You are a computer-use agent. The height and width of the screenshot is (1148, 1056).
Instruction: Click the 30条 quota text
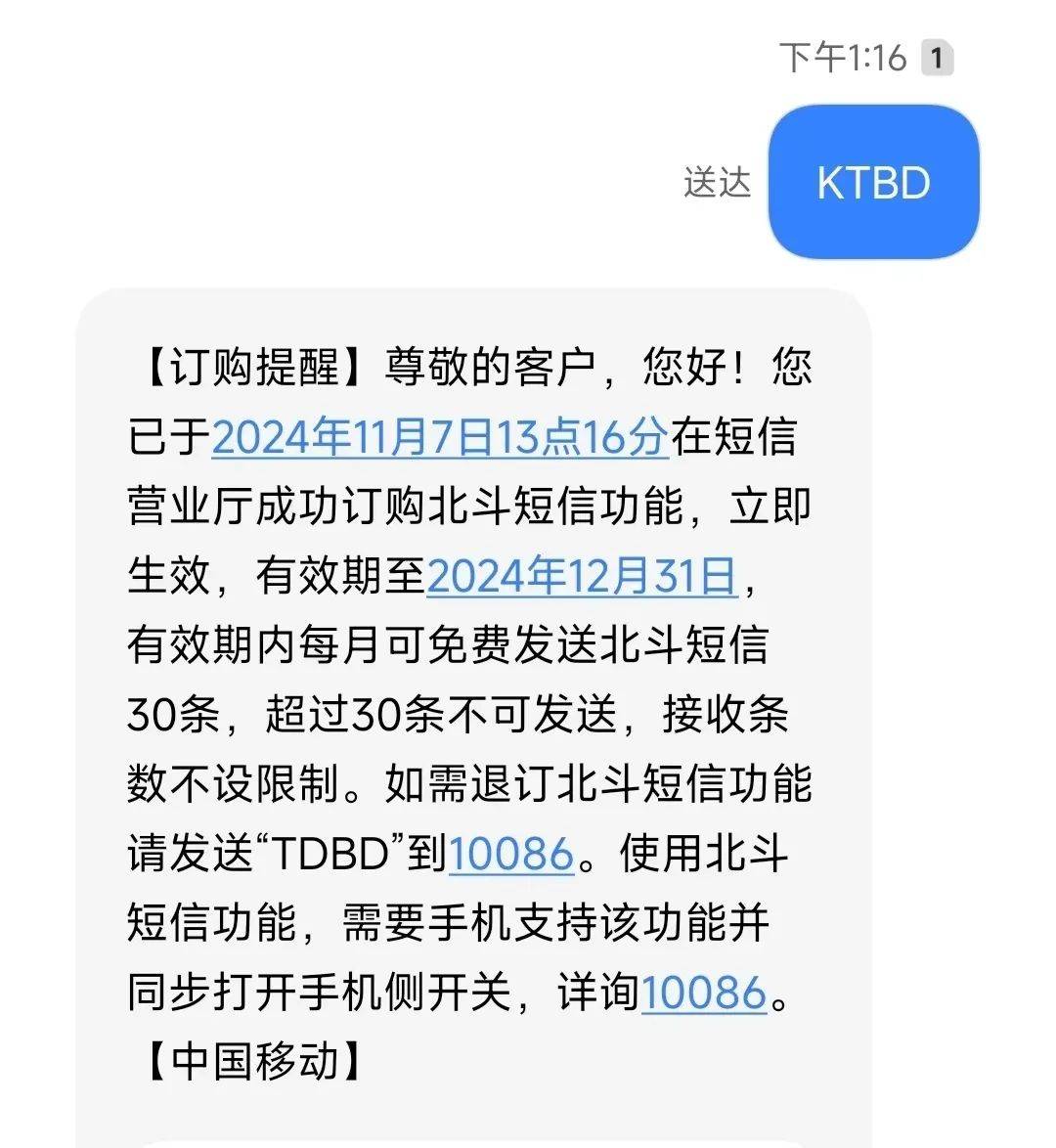tap(176, 714)
